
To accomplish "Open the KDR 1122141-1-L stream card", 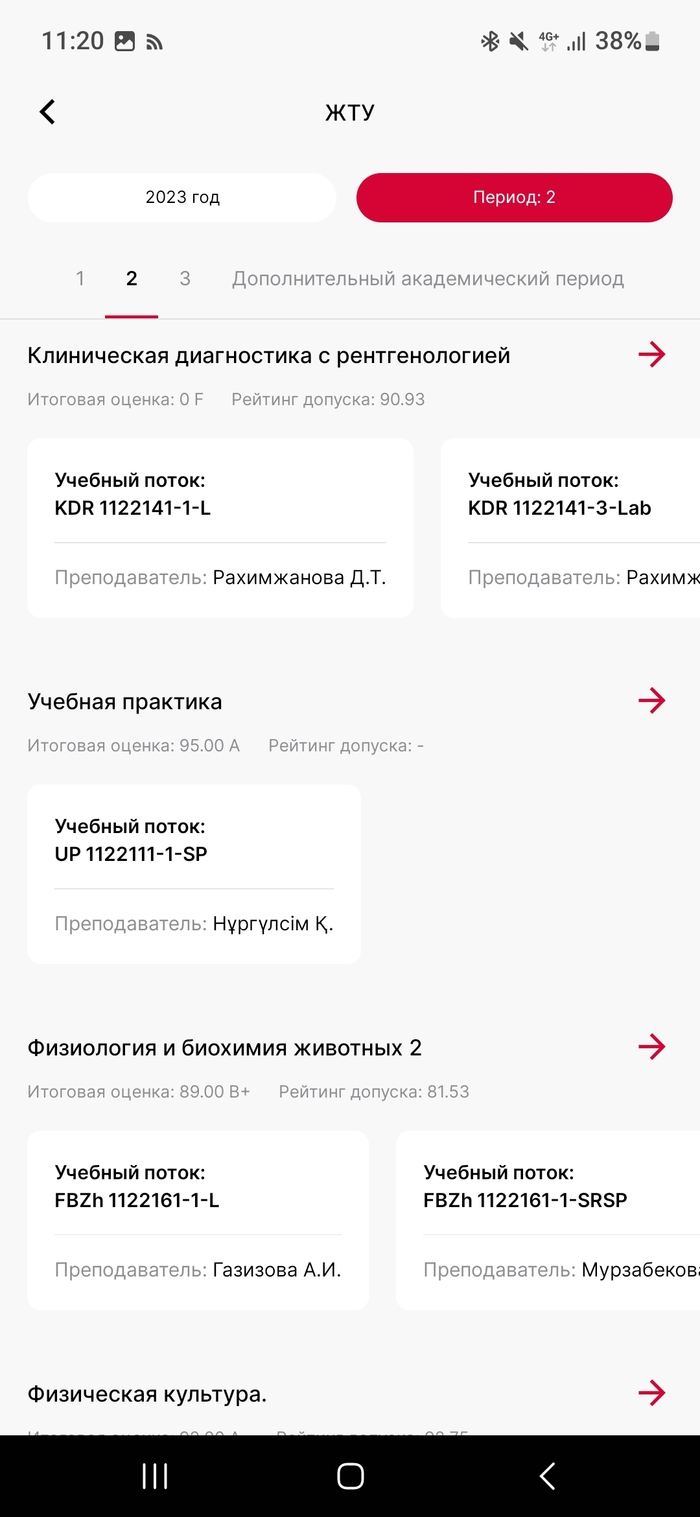I will click(x=220, y=527).
